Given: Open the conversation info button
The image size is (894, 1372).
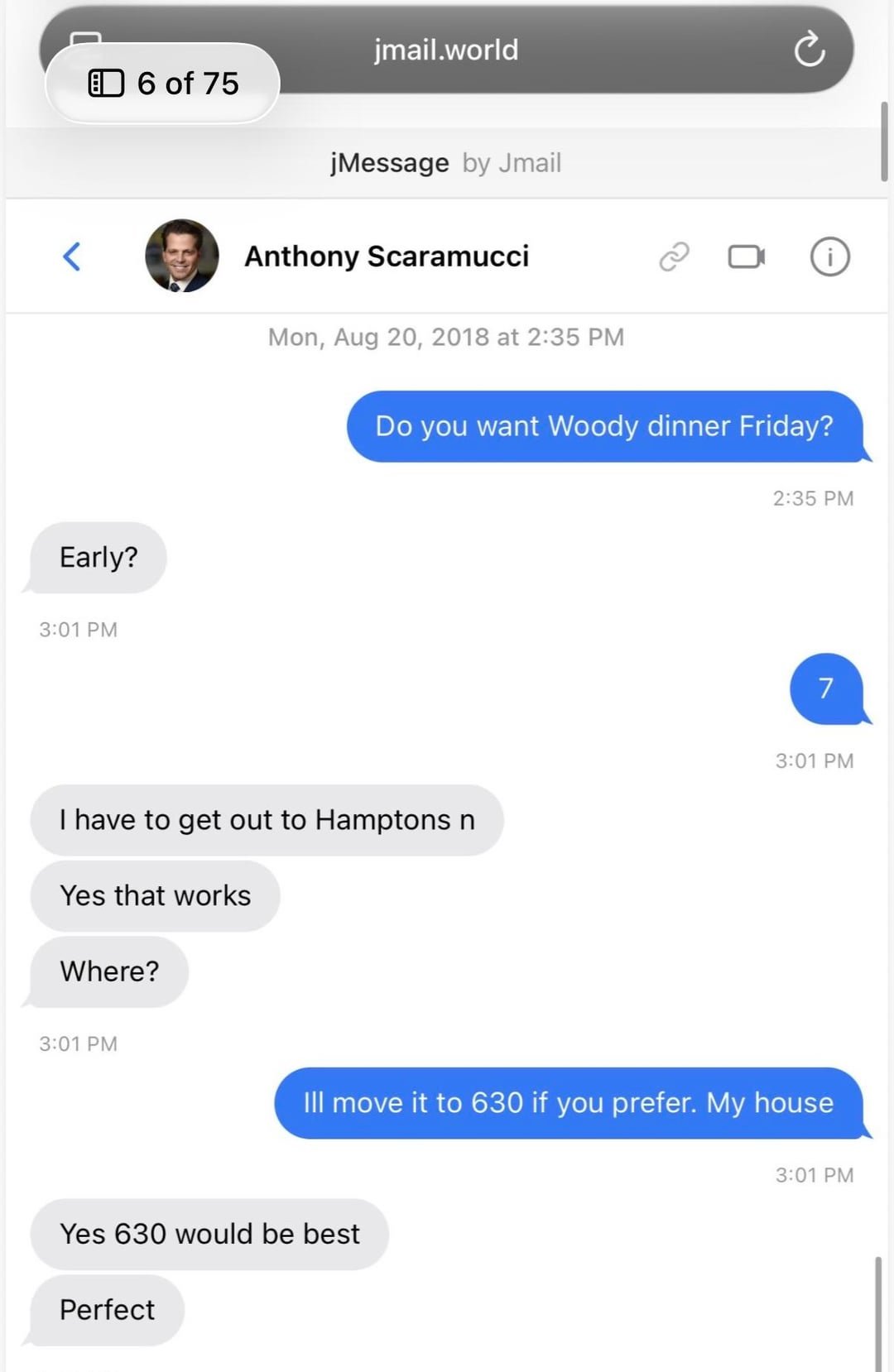Looking at the screenshot, I should [829, 257].
